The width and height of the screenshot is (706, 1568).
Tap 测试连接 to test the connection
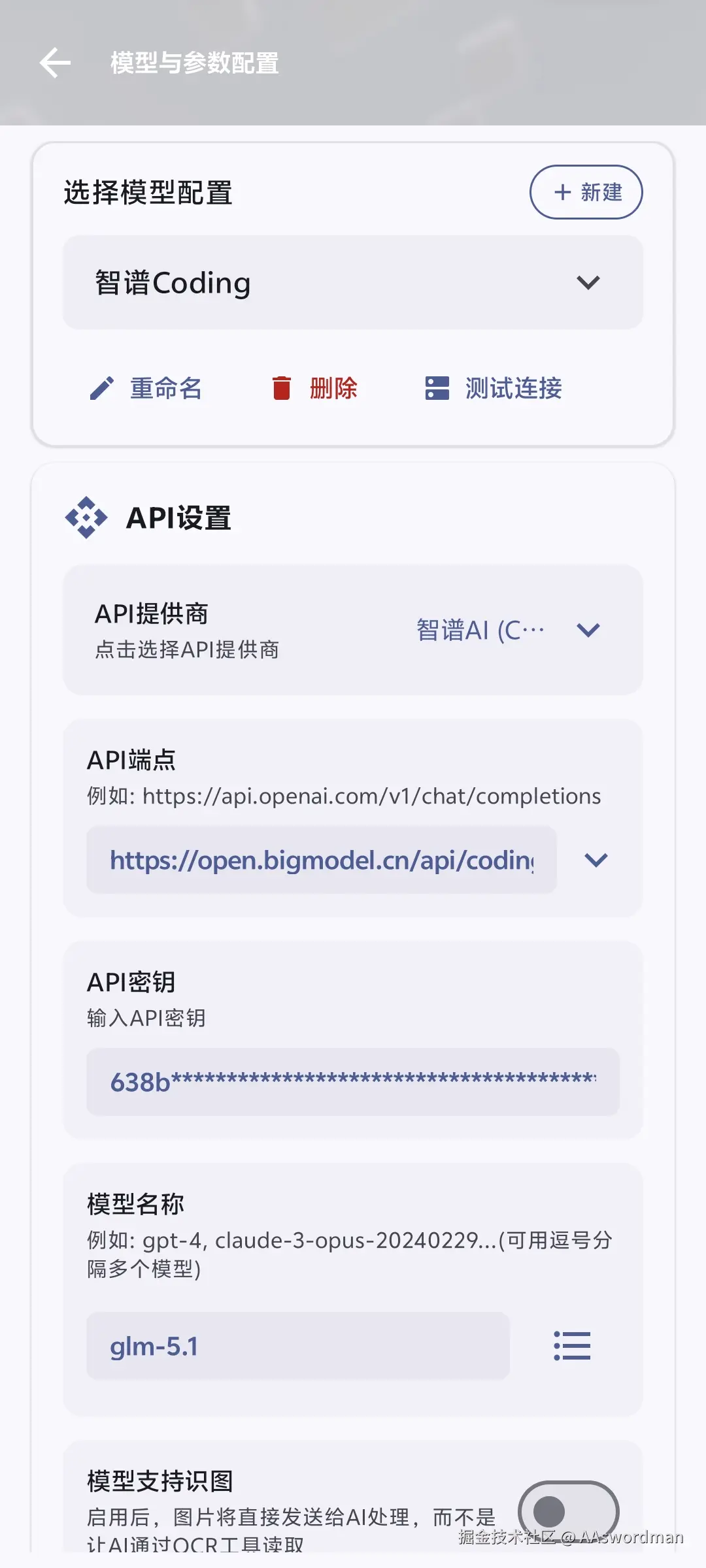pyautogui.click(x=494, y=388)
